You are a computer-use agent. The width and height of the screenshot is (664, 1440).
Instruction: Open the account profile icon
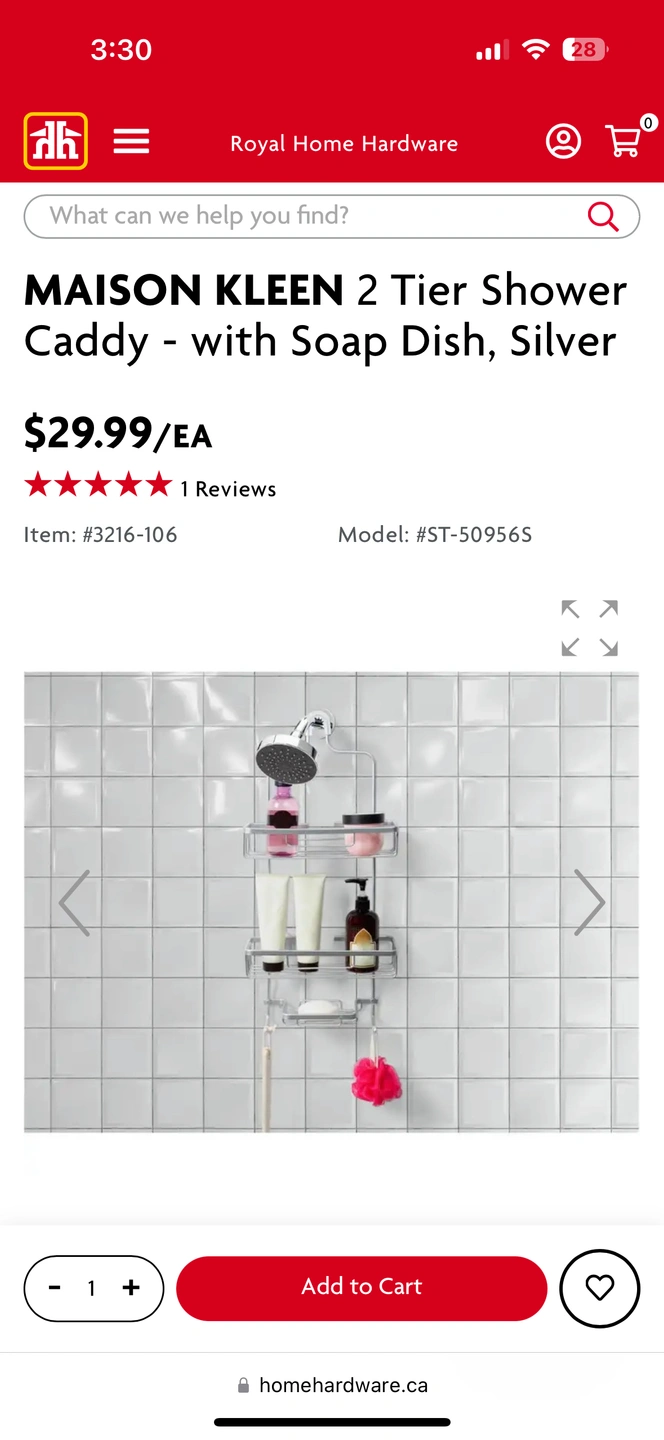pos(563,141)
